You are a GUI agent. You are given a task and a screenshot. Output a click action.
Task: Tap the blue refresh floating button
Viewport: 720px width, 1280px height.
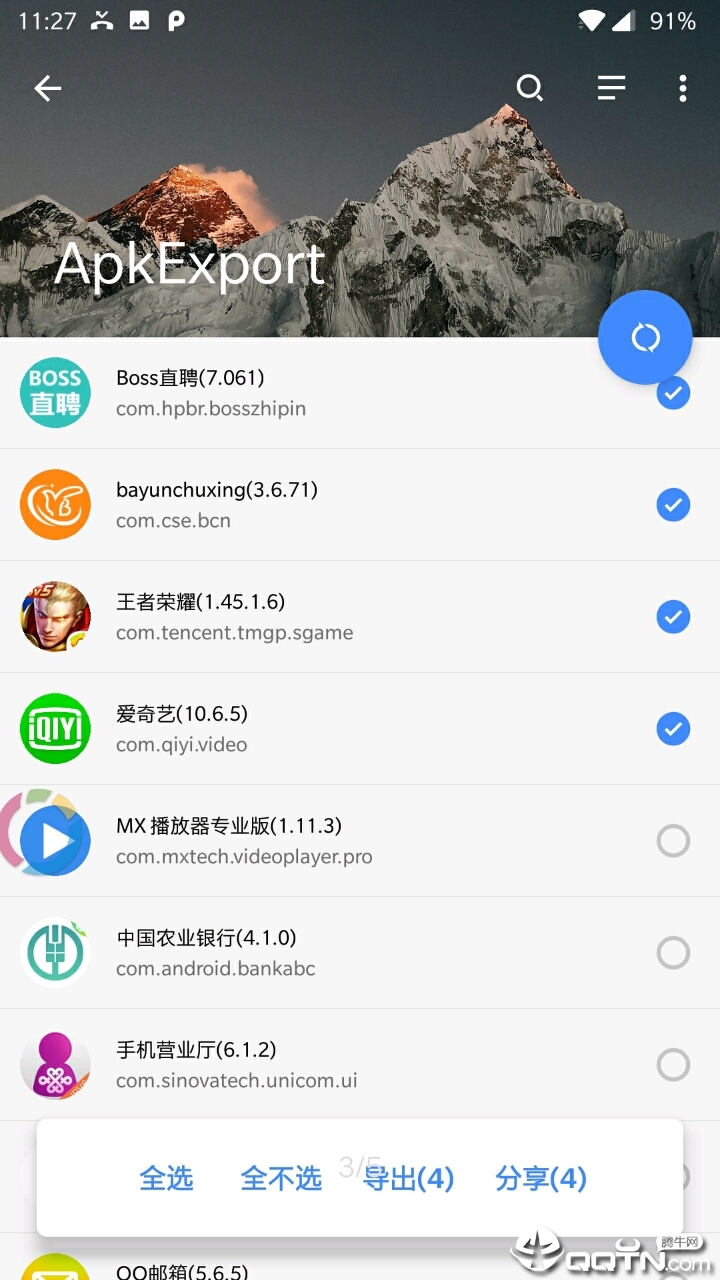(645, 338)
